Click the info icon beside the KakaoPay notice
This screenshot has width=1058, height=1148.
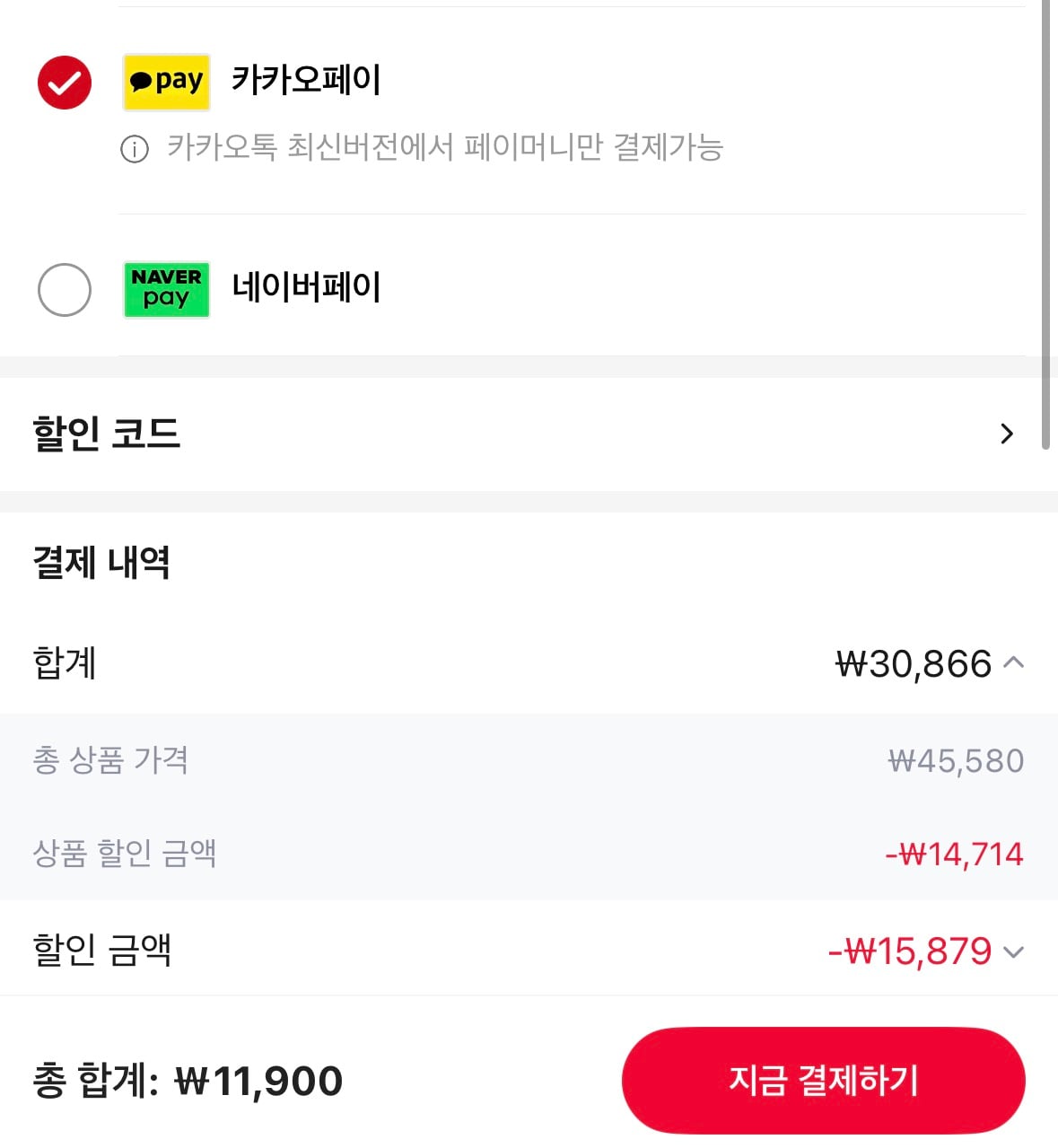click(135, 149)
